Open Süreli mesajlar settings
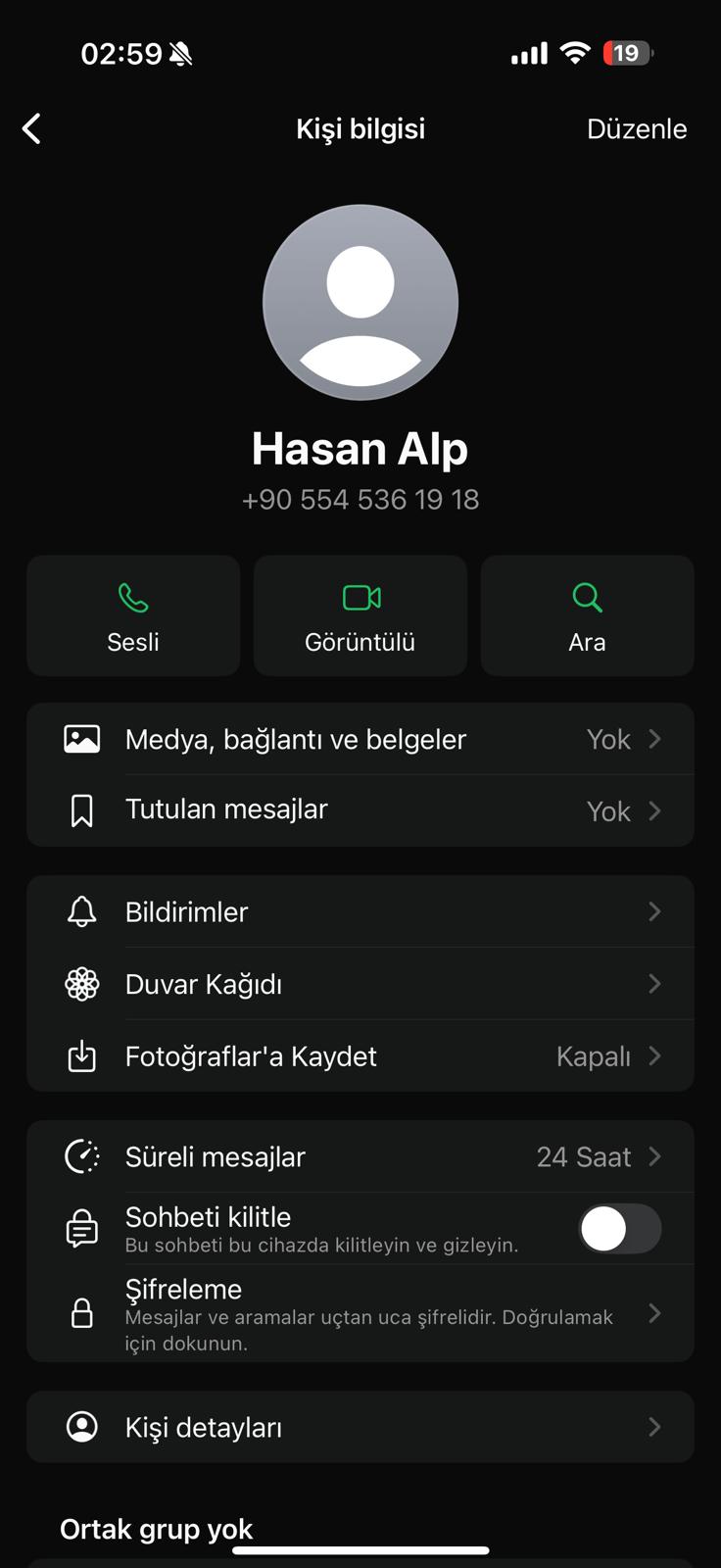Screen dimensions: 721x1568 [360, 1156]
